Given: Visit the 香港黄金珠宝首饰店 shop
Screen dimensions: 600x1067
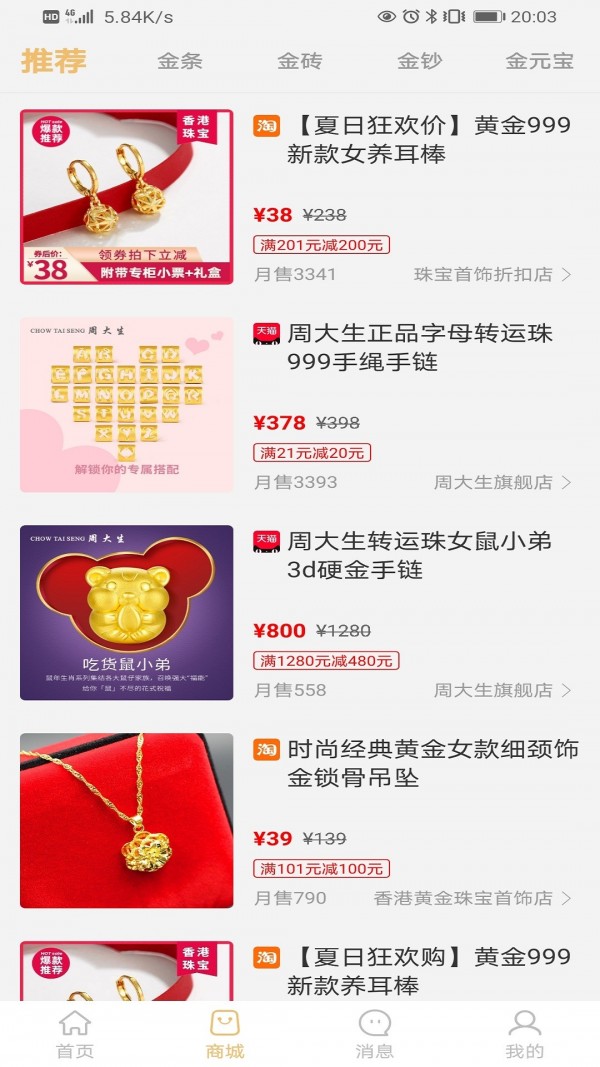Looking at the screenshot, I should tap(472, 899).
